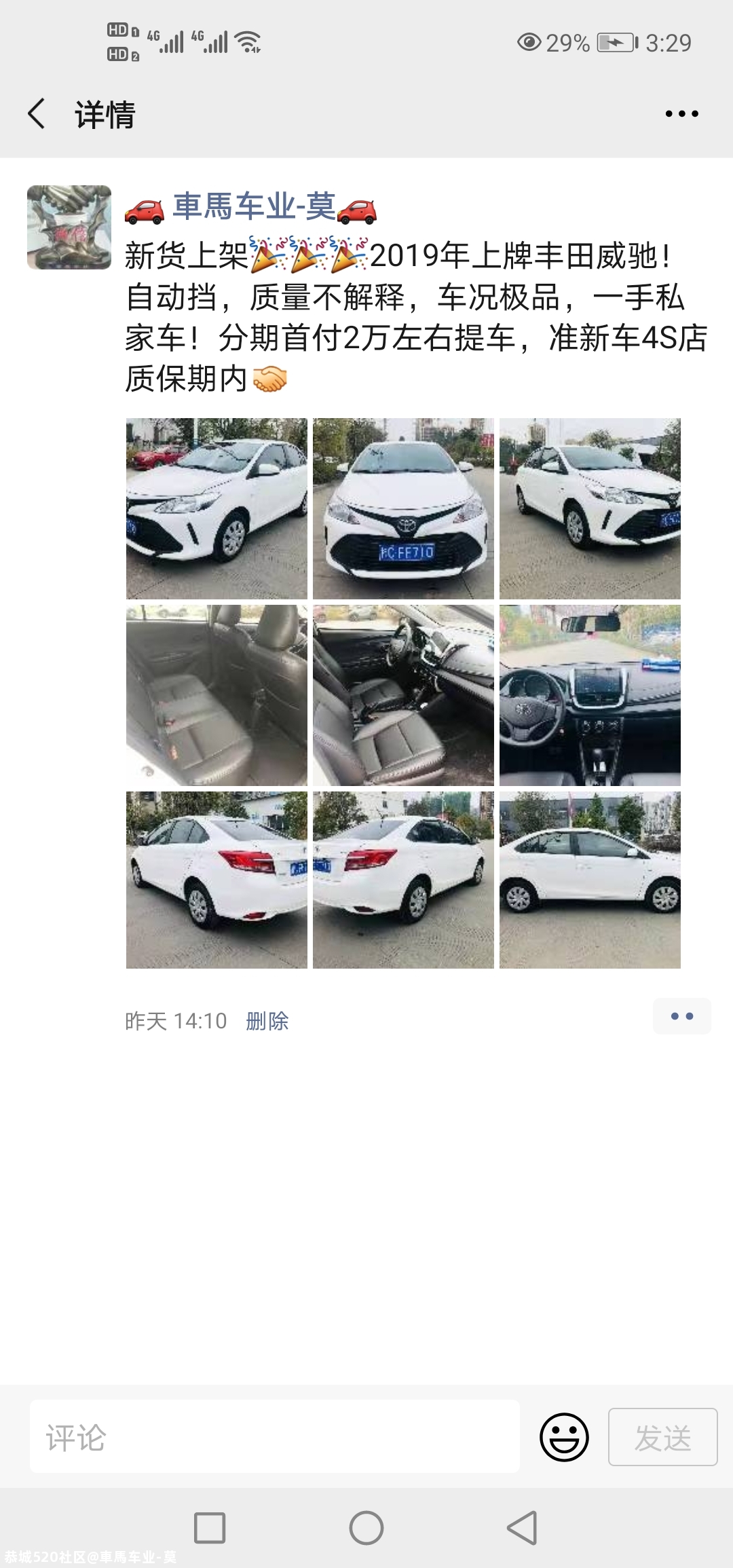Viewport: 733px width, 1568px height.
Task: Send the comment with 发送
Action: click(662, 1437)
